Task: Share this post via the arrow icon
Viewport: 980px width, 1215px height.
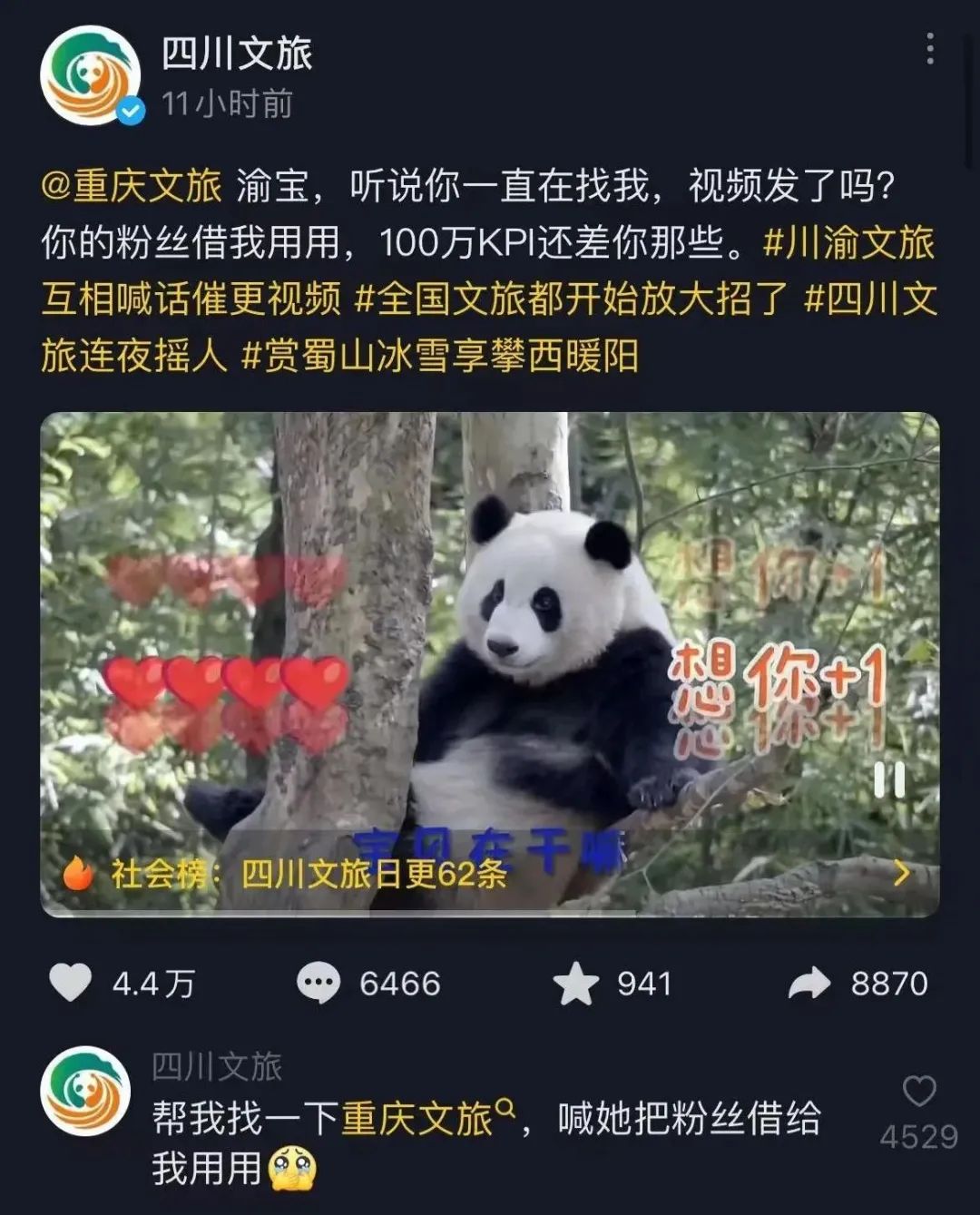Action: pos(808,983)
